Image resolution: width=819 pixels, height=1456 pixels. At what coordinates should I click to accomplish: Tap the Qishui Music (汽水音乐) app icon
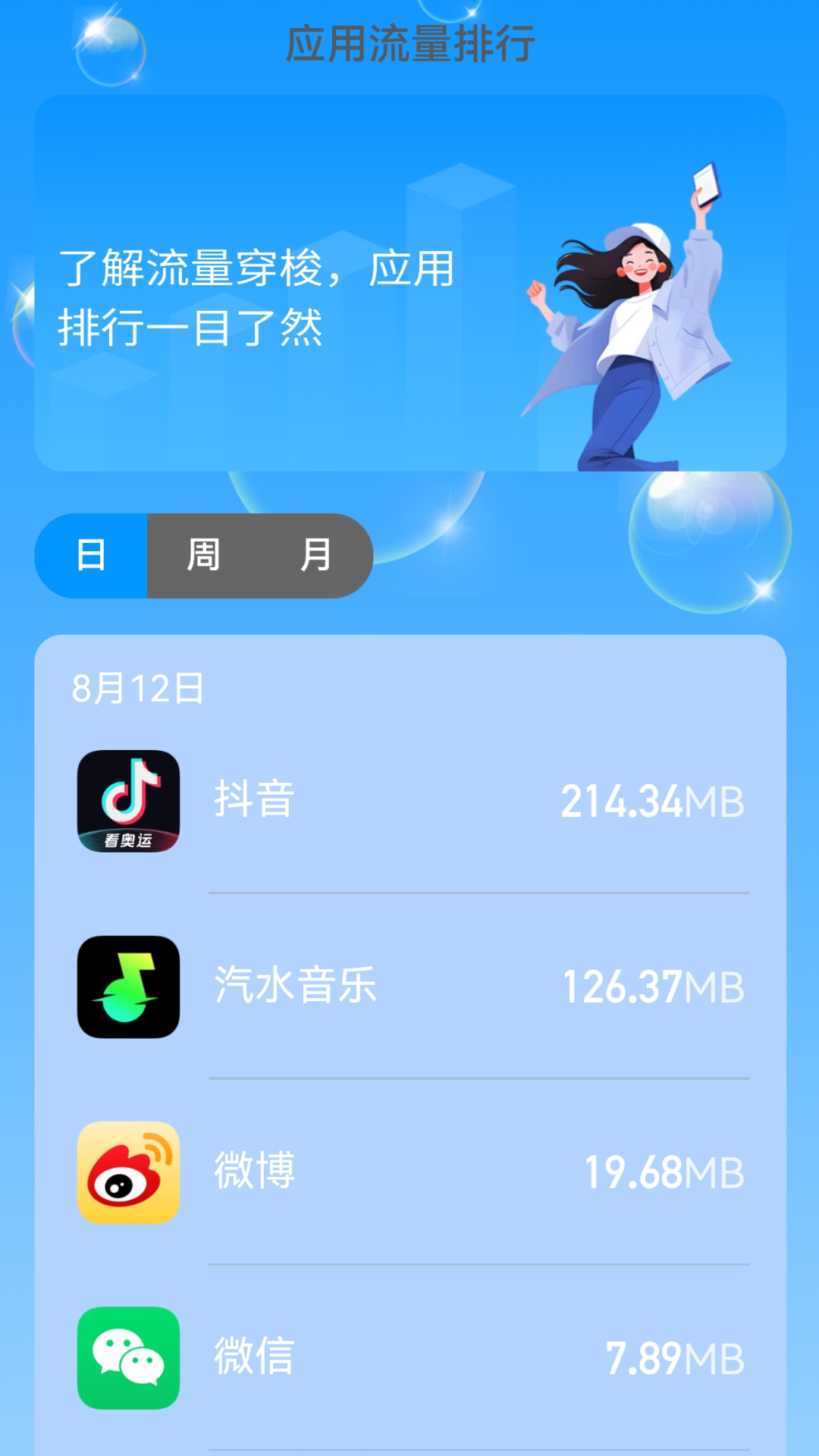pos(127,989)
